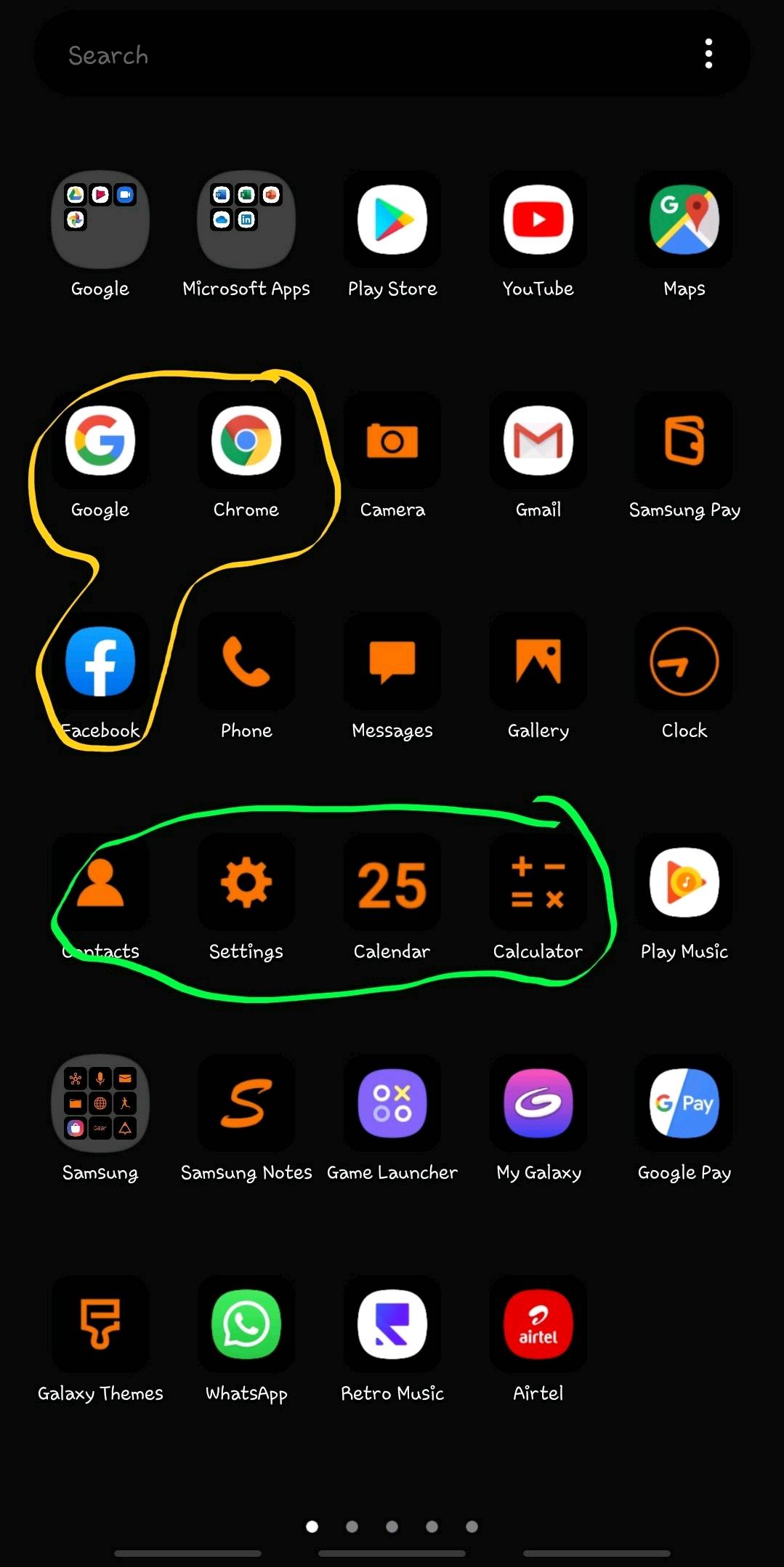
Task: Open the Chrome browser
Action: point(246,441)
